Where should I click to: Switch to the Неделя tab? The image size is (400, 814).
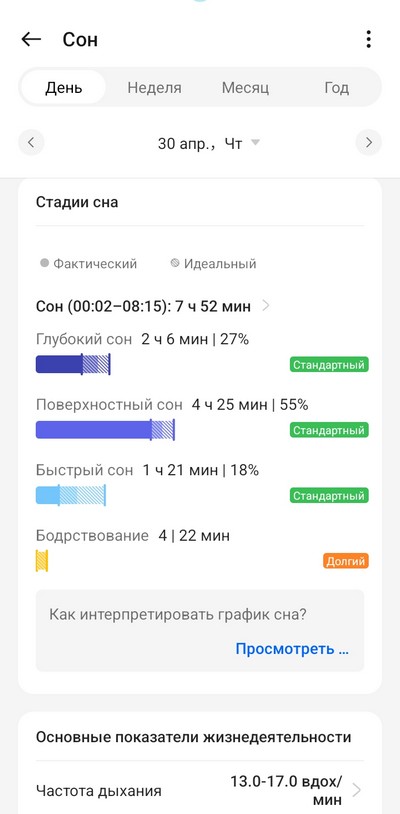(155, 87)
